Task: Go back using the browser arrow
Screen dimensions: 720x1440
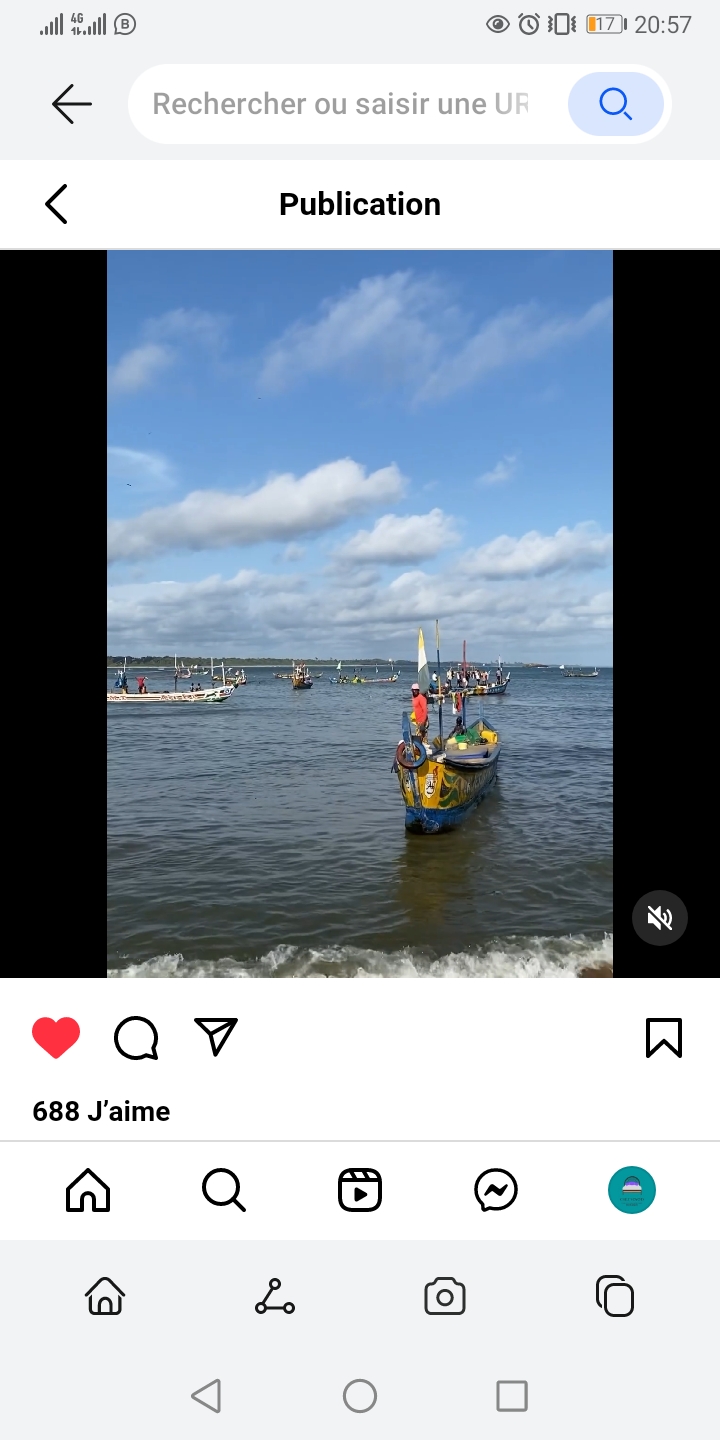Action: 72,104
